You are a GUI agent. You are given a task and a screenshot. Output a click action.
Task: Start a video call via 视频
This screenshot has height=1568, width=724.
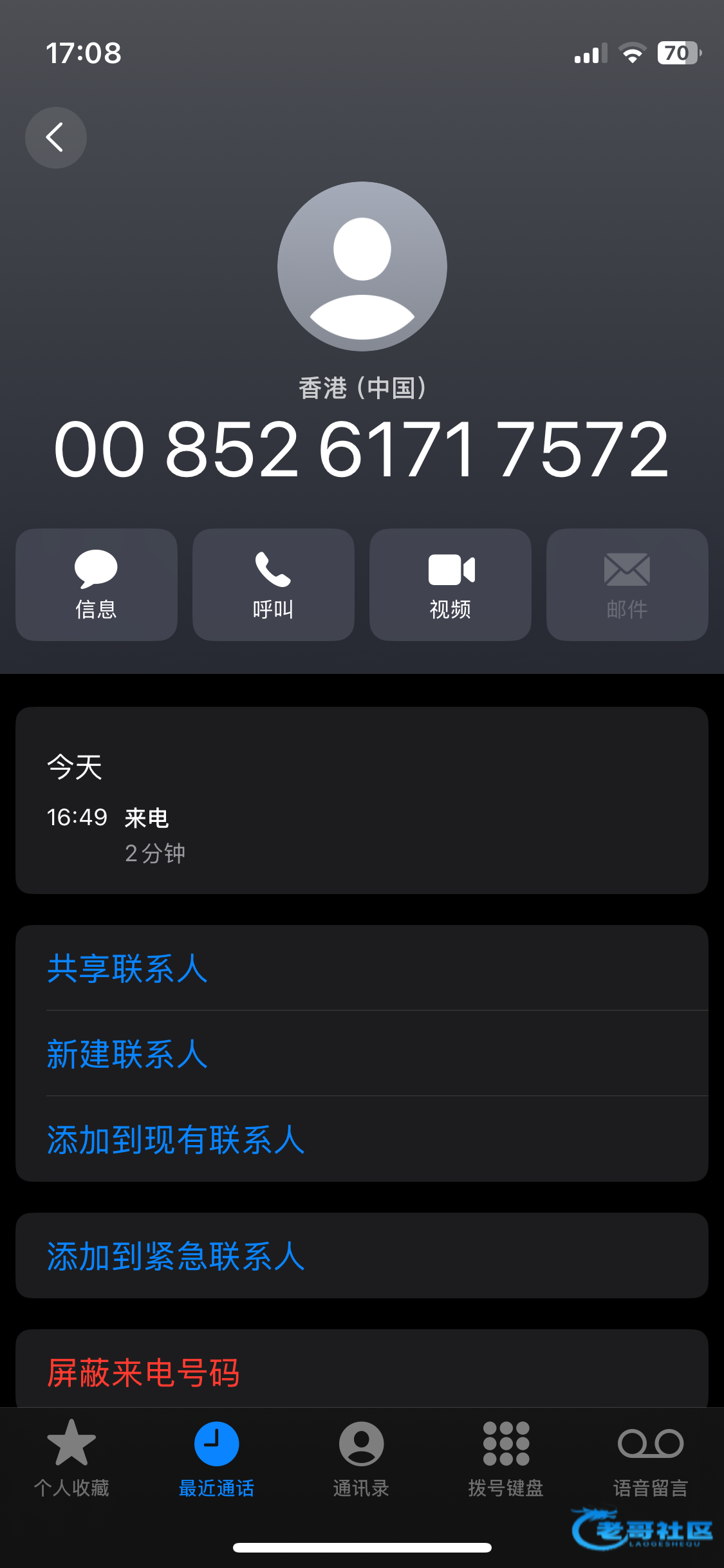(x=450, y=584)
